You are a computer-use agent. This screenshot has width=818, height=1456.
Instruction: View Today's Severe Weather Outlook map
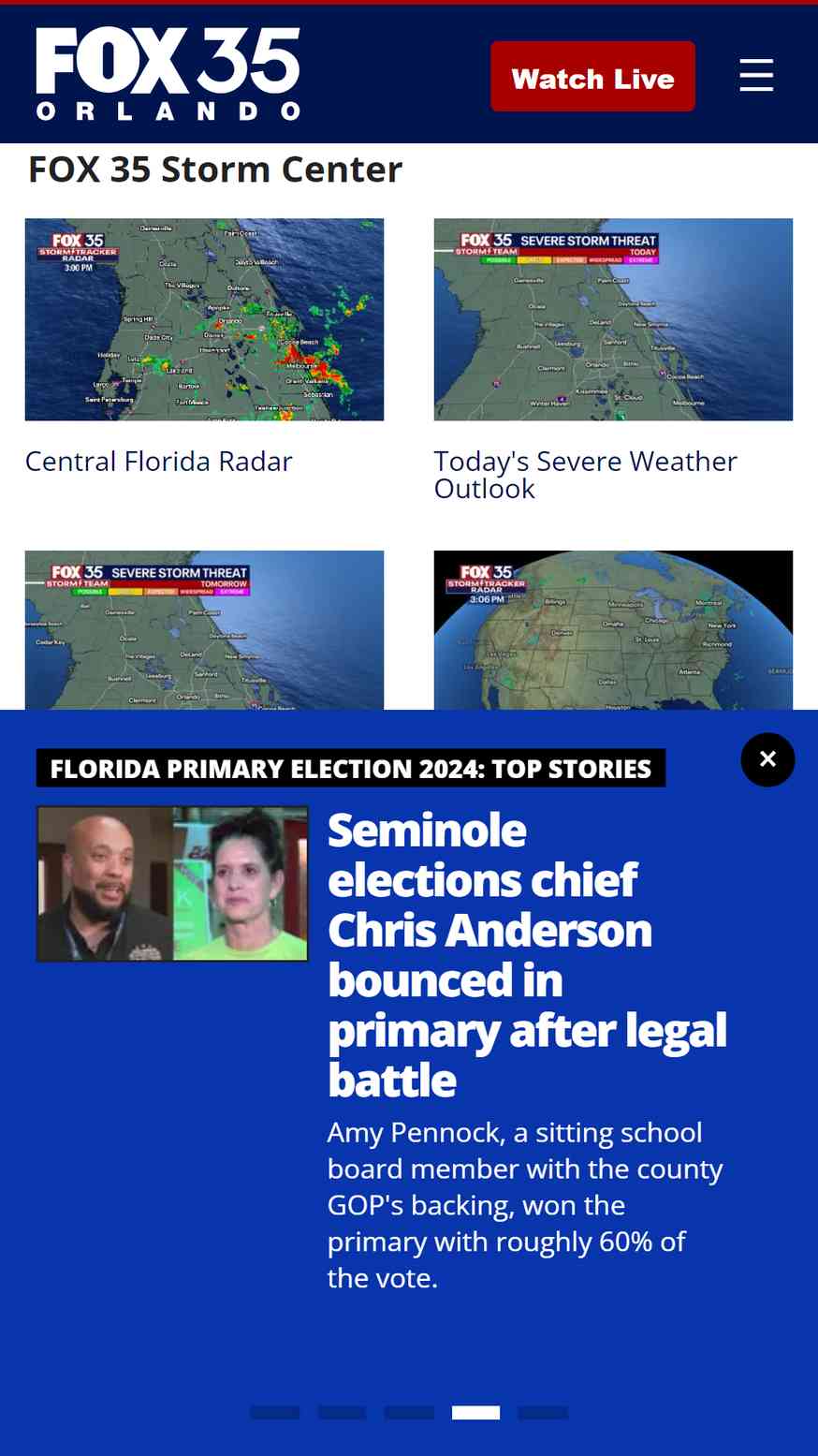click(x=613, y=319)
